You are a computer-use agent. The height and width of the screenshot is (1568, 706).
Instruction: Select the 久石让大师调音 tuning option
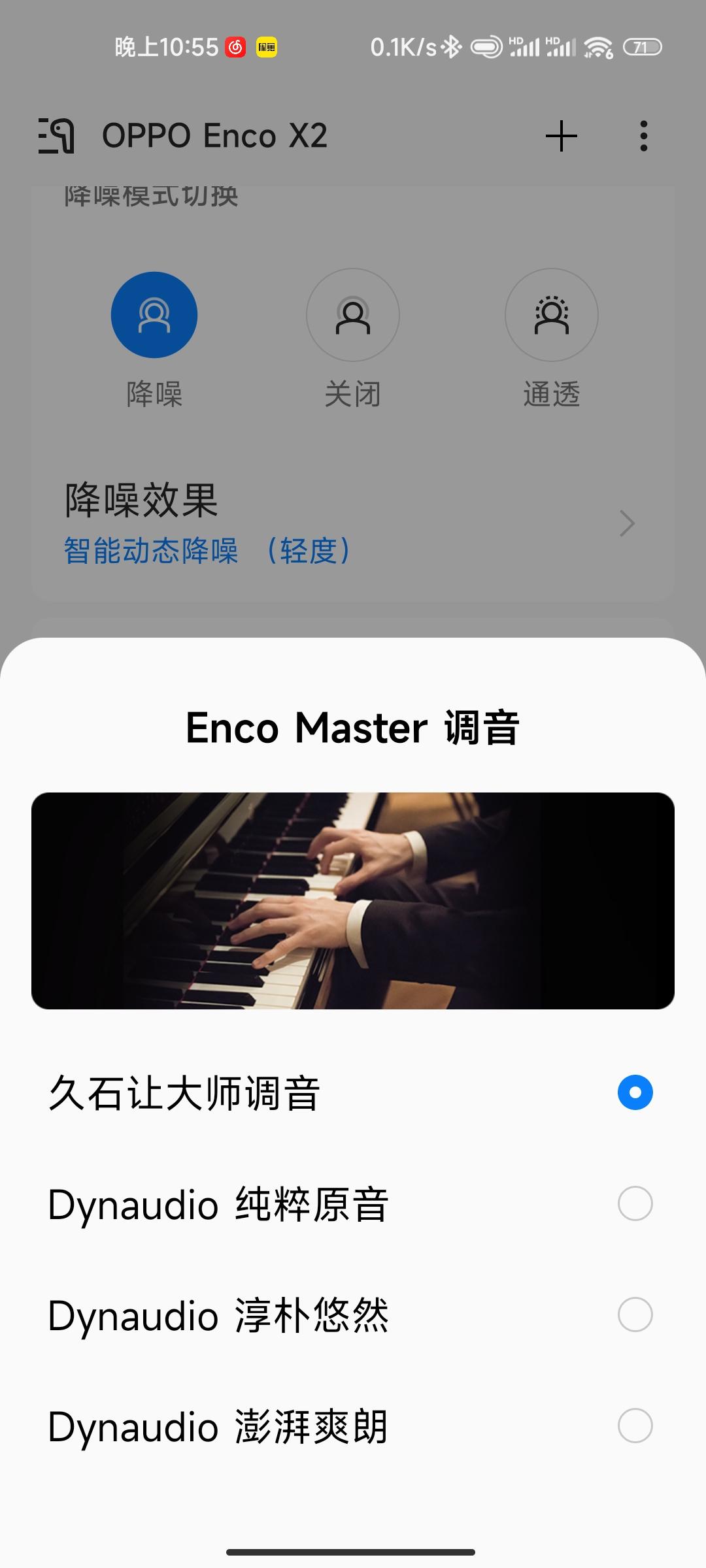tap(353, 1092)
